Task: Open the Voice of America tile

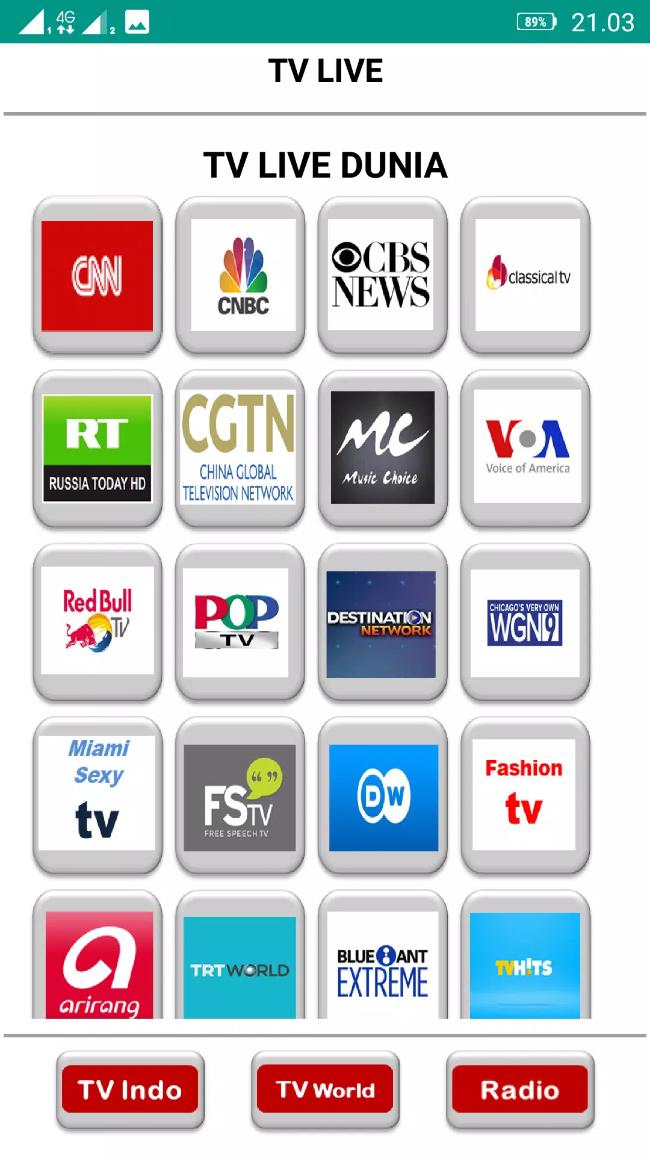Action: pos(525,449)
